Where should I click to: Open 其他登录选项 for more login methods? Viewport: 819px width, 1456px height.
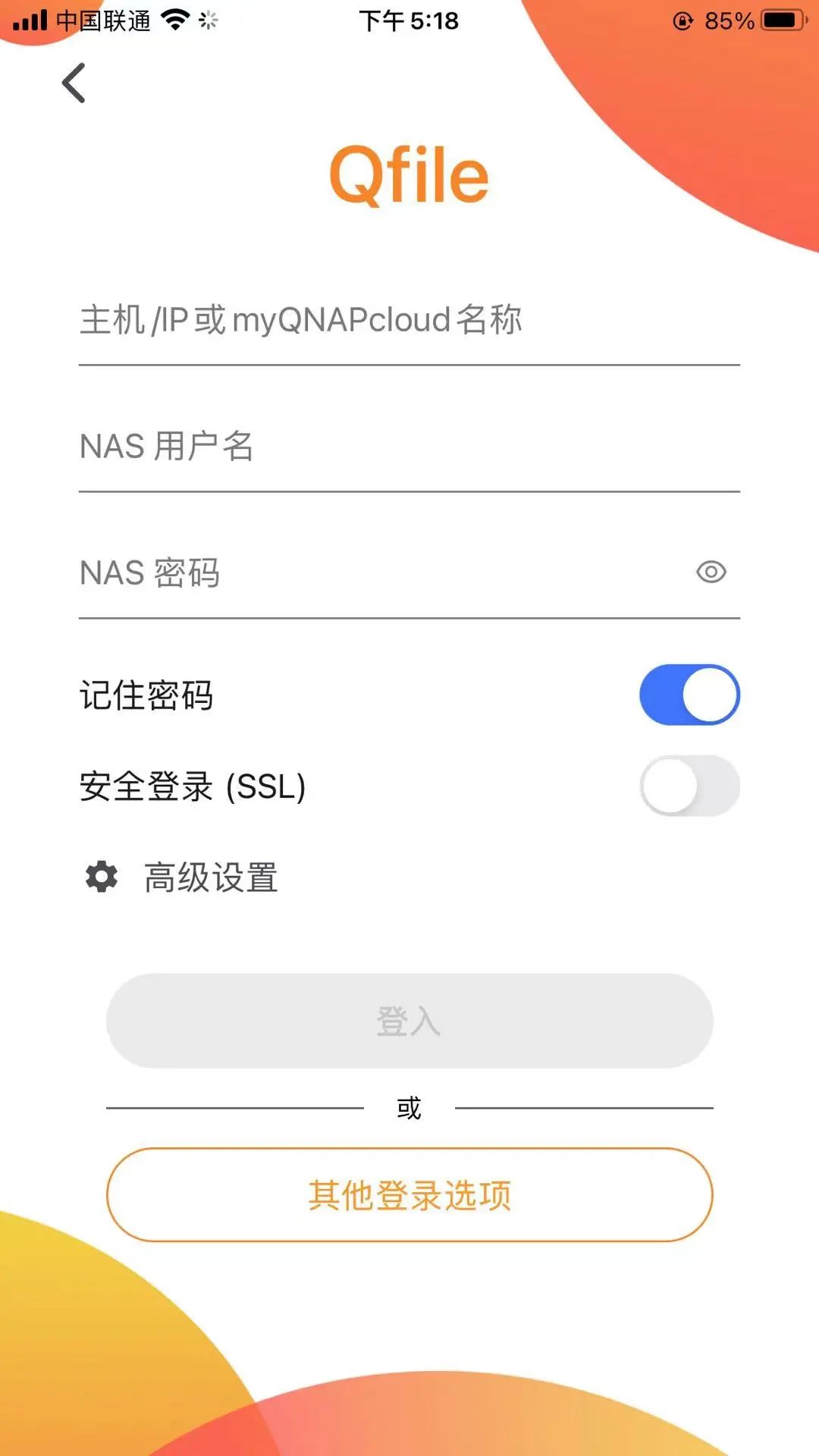point(409,1194)
